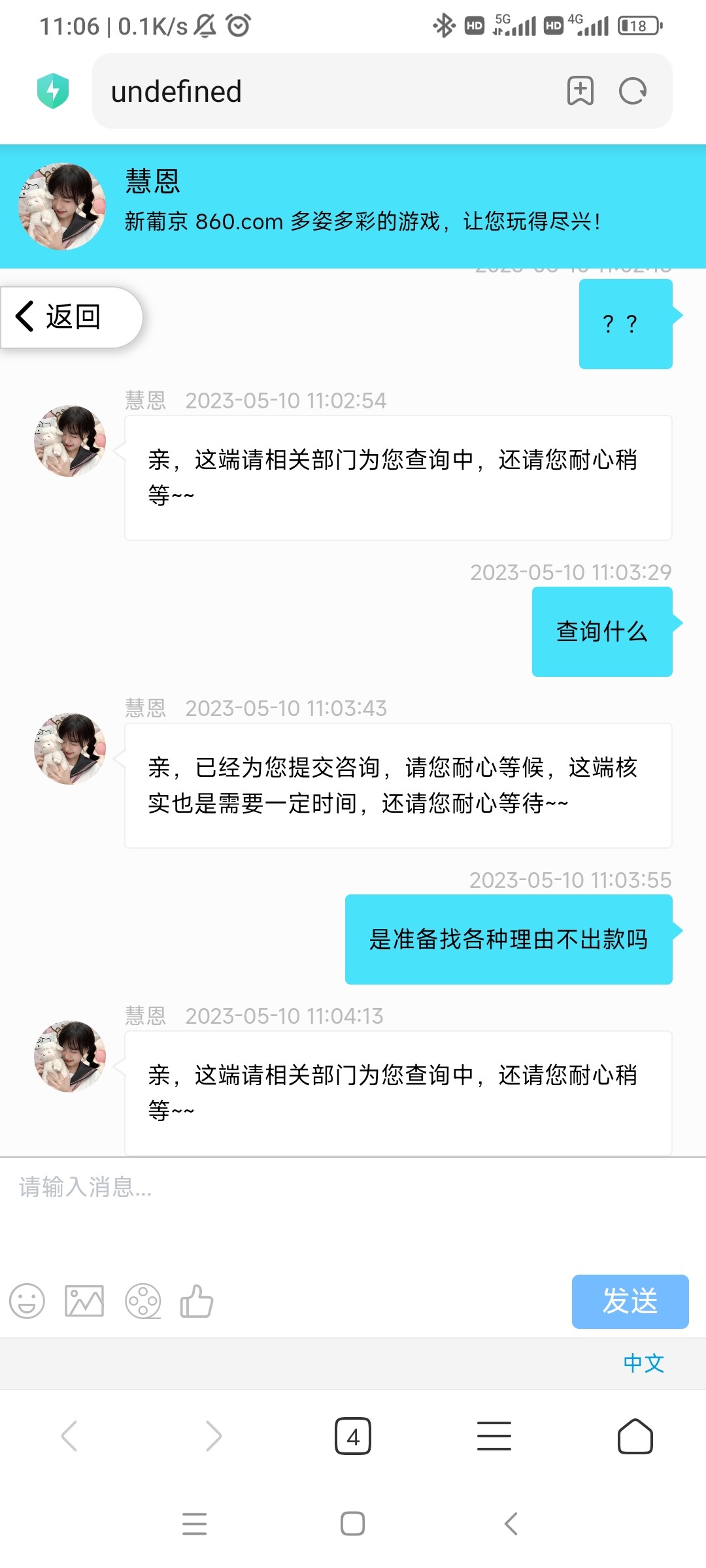Send the message with 发送
The width and height of the screenshot is (706, 1568).
pyautogui.click(x=630, y=1301)
